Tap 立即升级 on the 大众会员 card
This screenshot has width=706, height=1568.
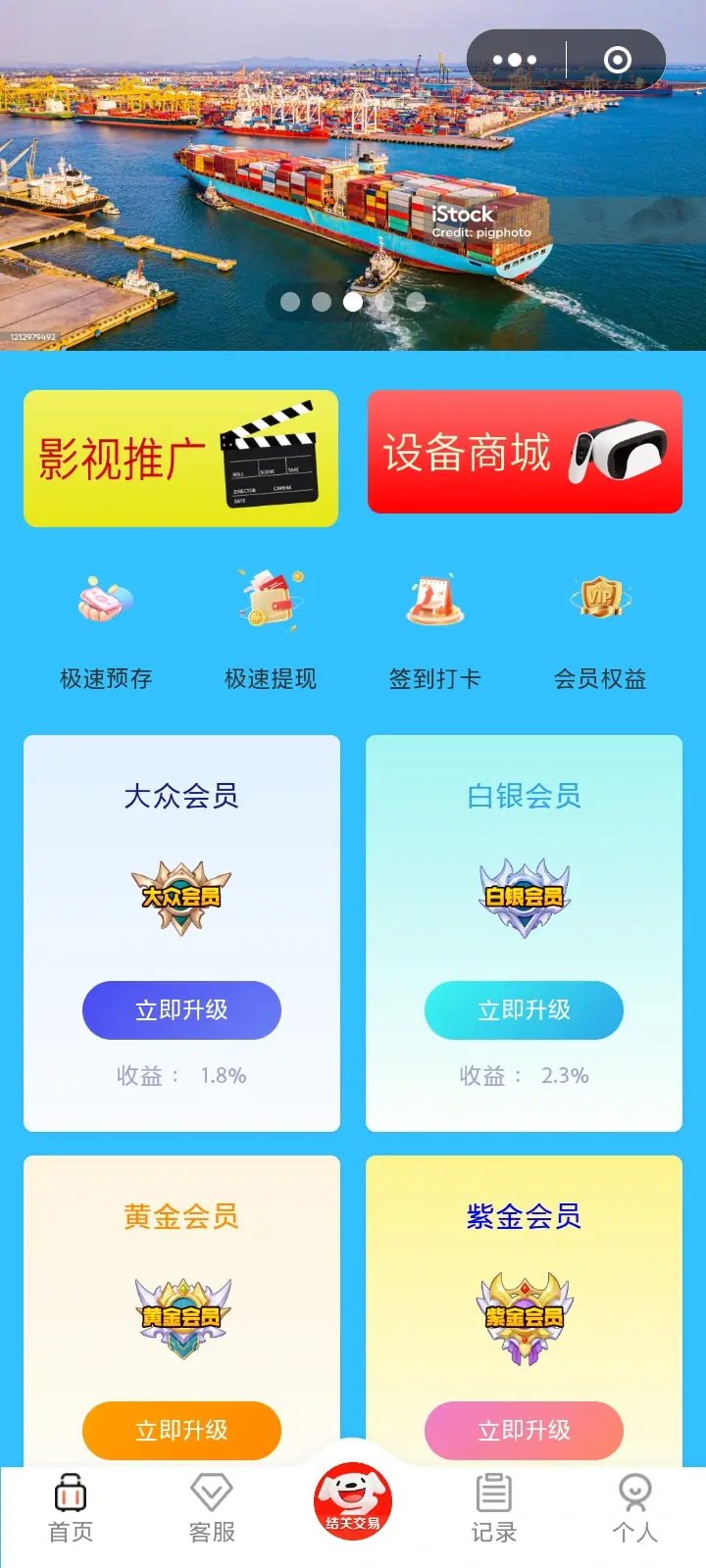coord(181,1009)
